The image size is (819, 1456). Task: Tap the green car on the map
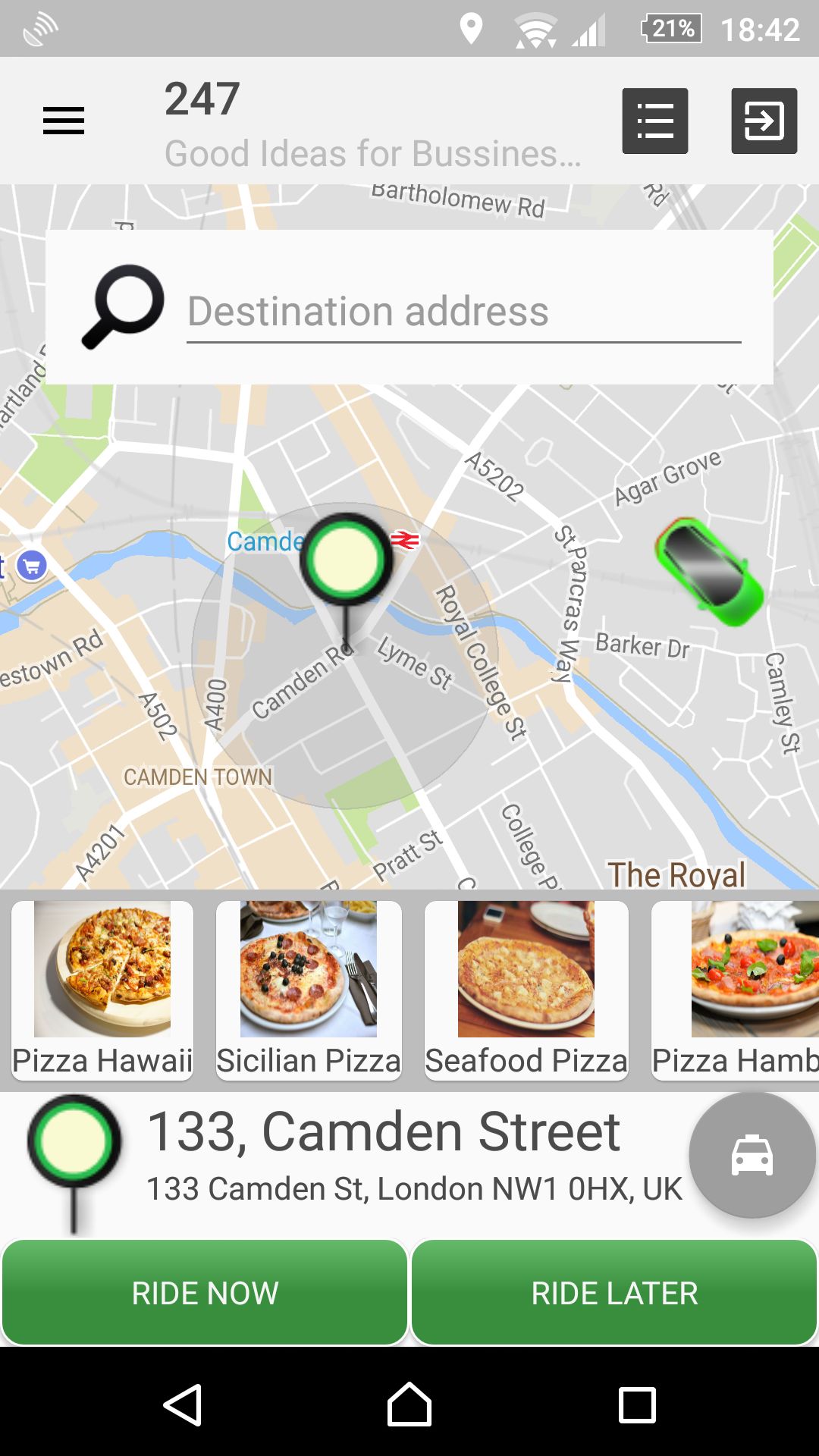[x=709, y=573]
